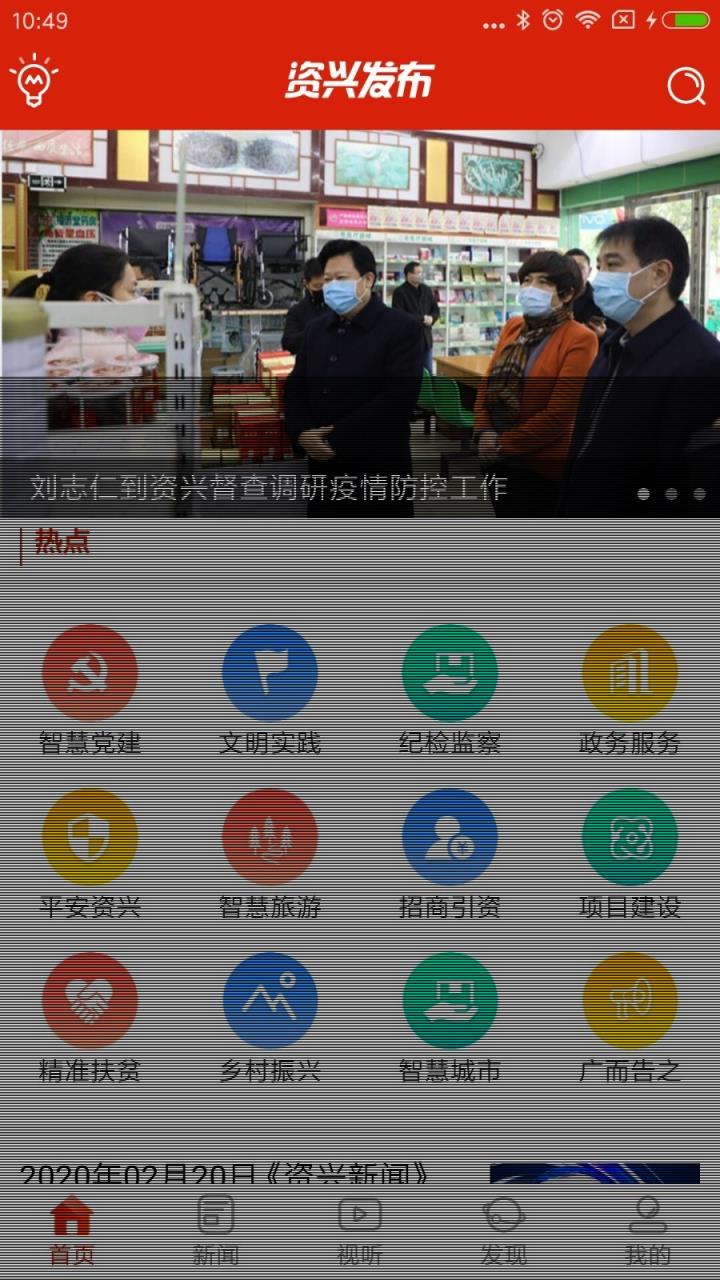The width and height of the screenshot is (720, 1280).
Task: Tap the 政务服务 government services icon
Action: pos(630,672)
